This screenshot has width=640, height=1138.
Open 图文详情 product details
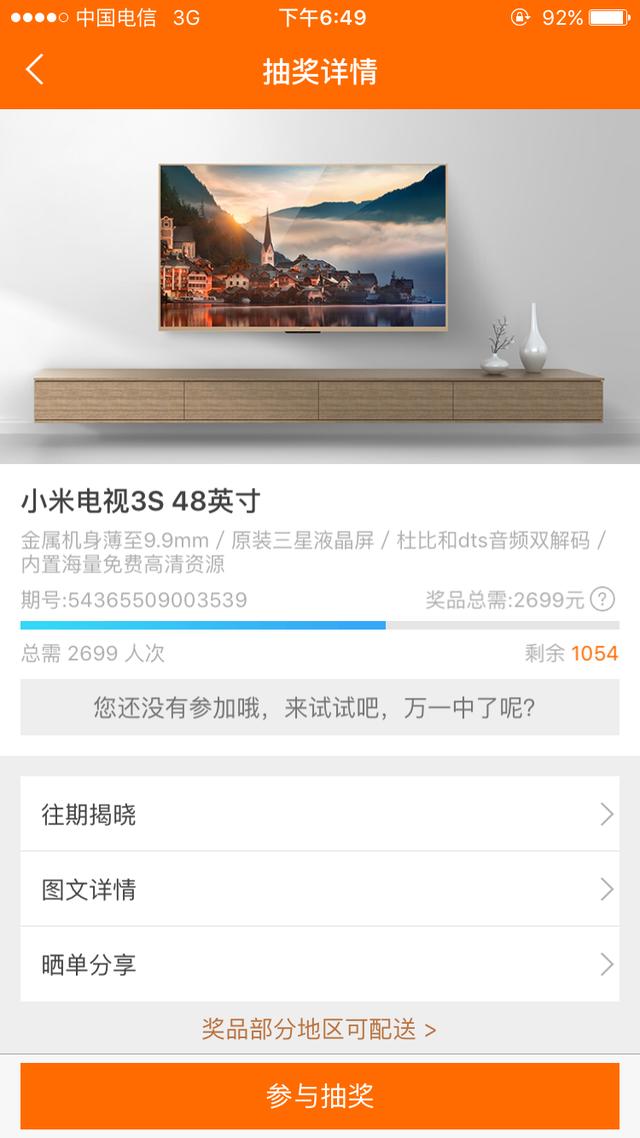(x=319, y=890)
